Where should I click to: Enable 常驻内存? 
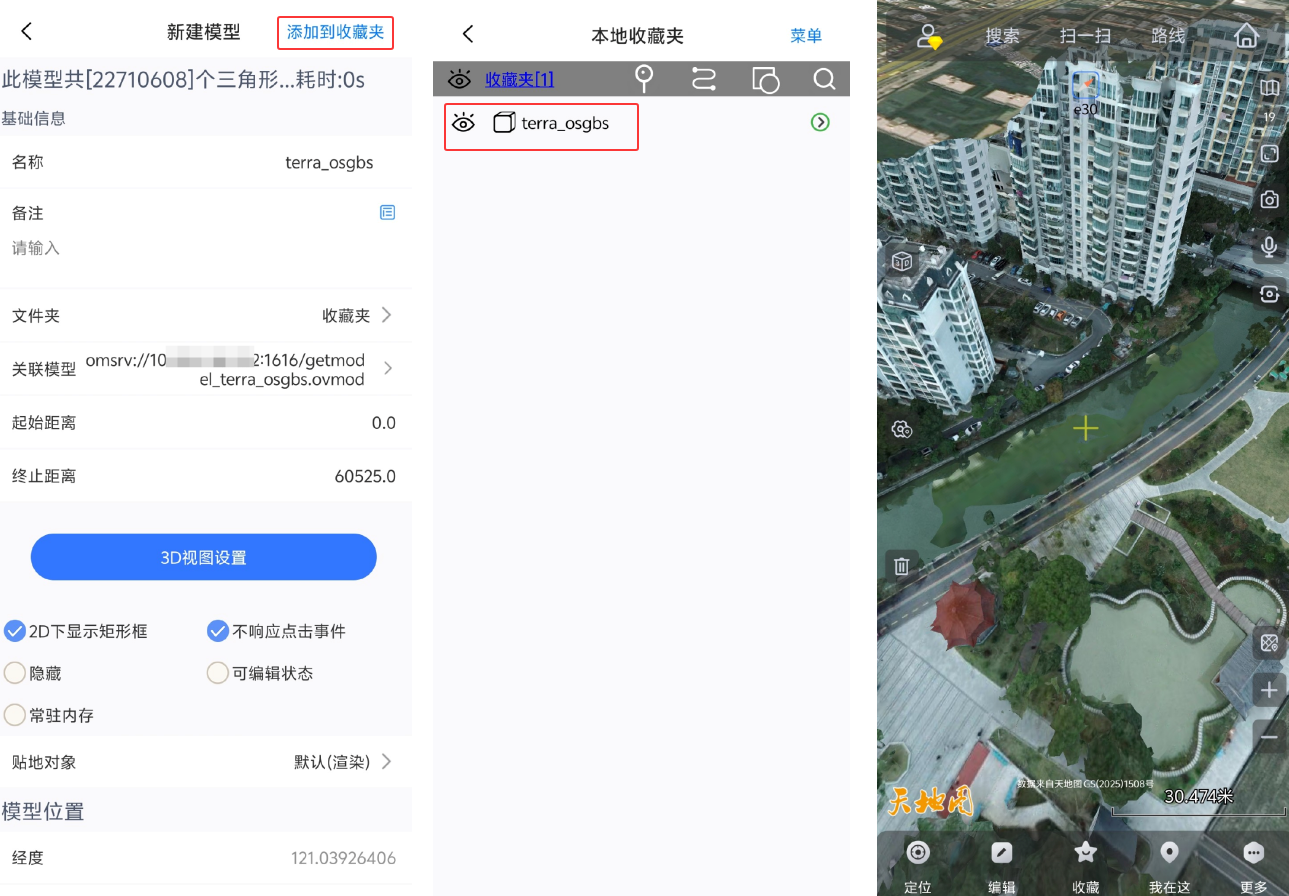point(15,715)
